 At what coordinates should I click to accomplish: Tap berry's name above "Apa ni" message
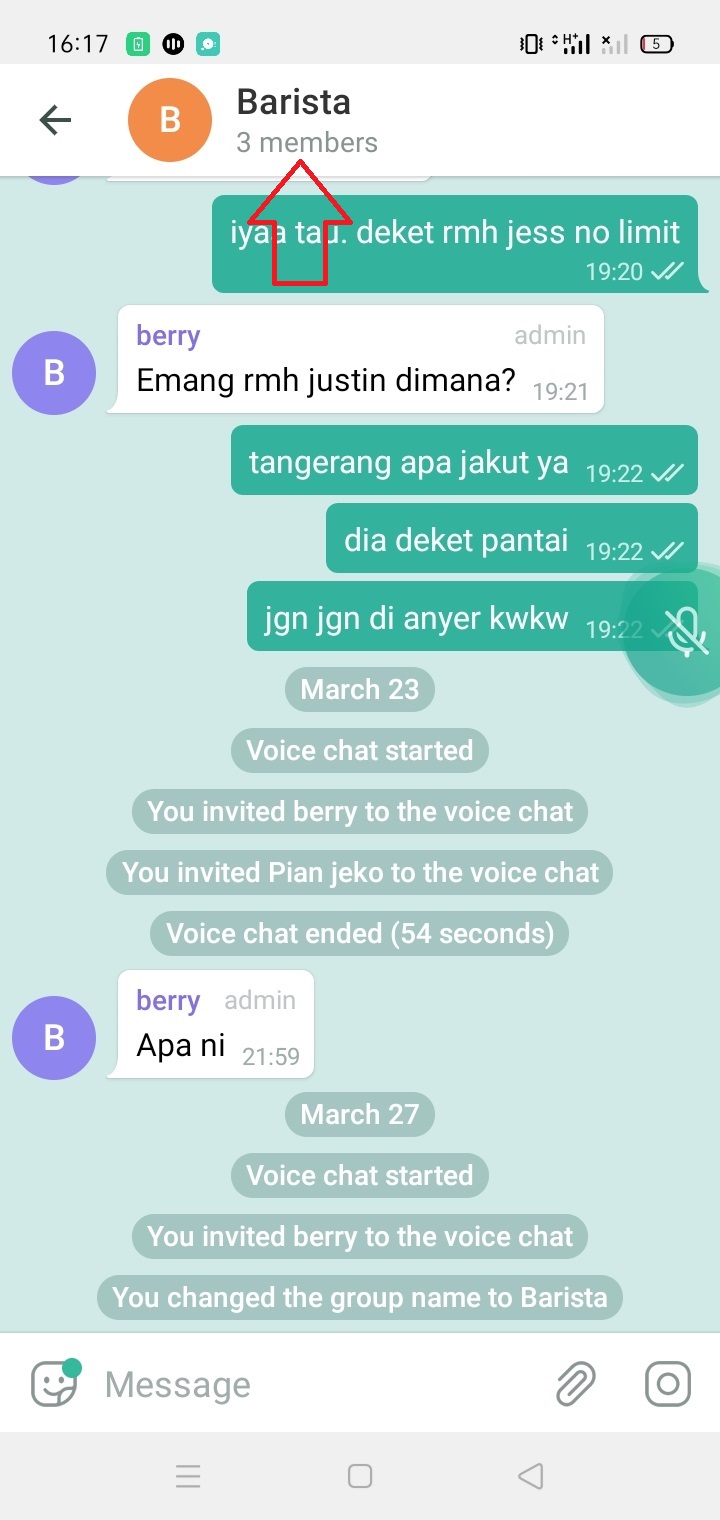point(168,1000)
